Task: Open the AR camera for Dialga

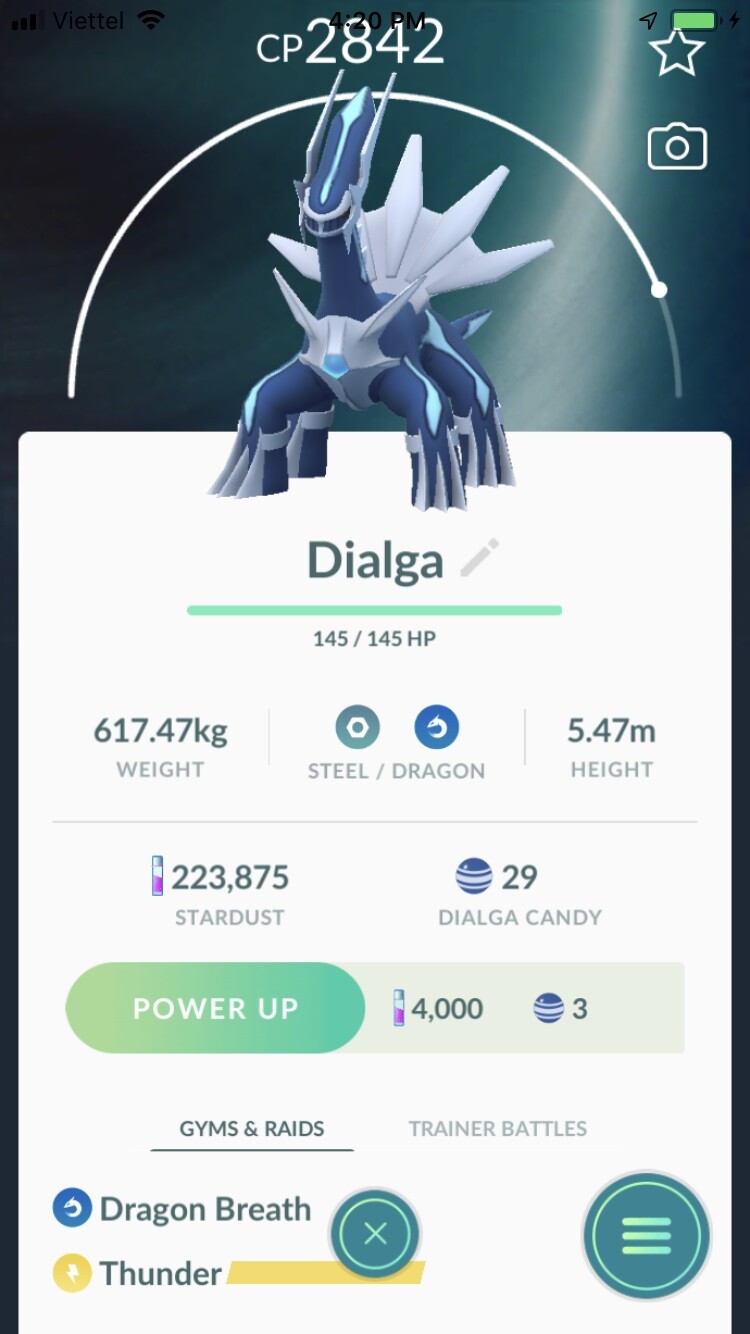Action: point(677,148)
